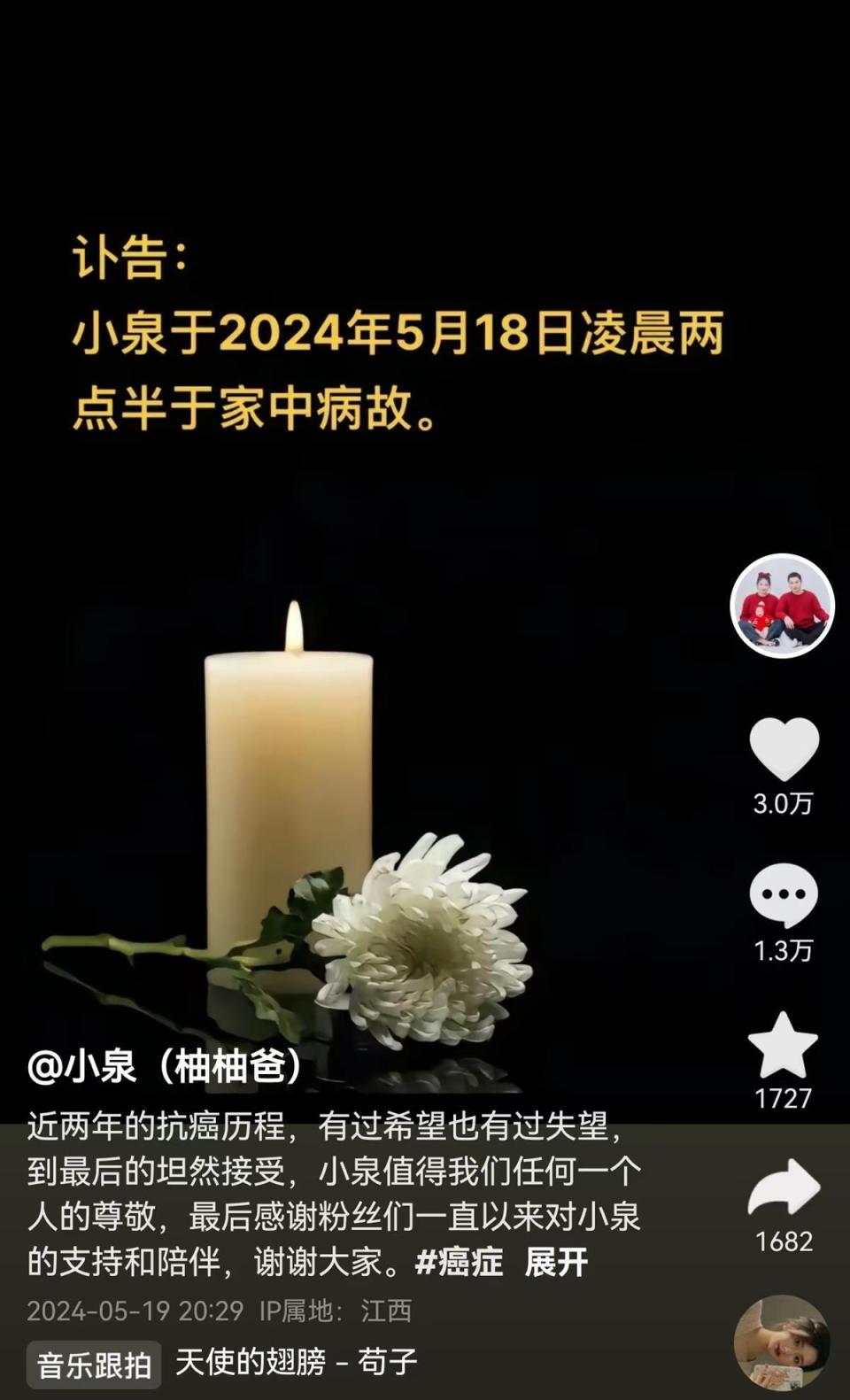The width and height of the screenshot is (850, 1400).
Task: Expand the caption with 展开
Action: tap(556, 1262)
